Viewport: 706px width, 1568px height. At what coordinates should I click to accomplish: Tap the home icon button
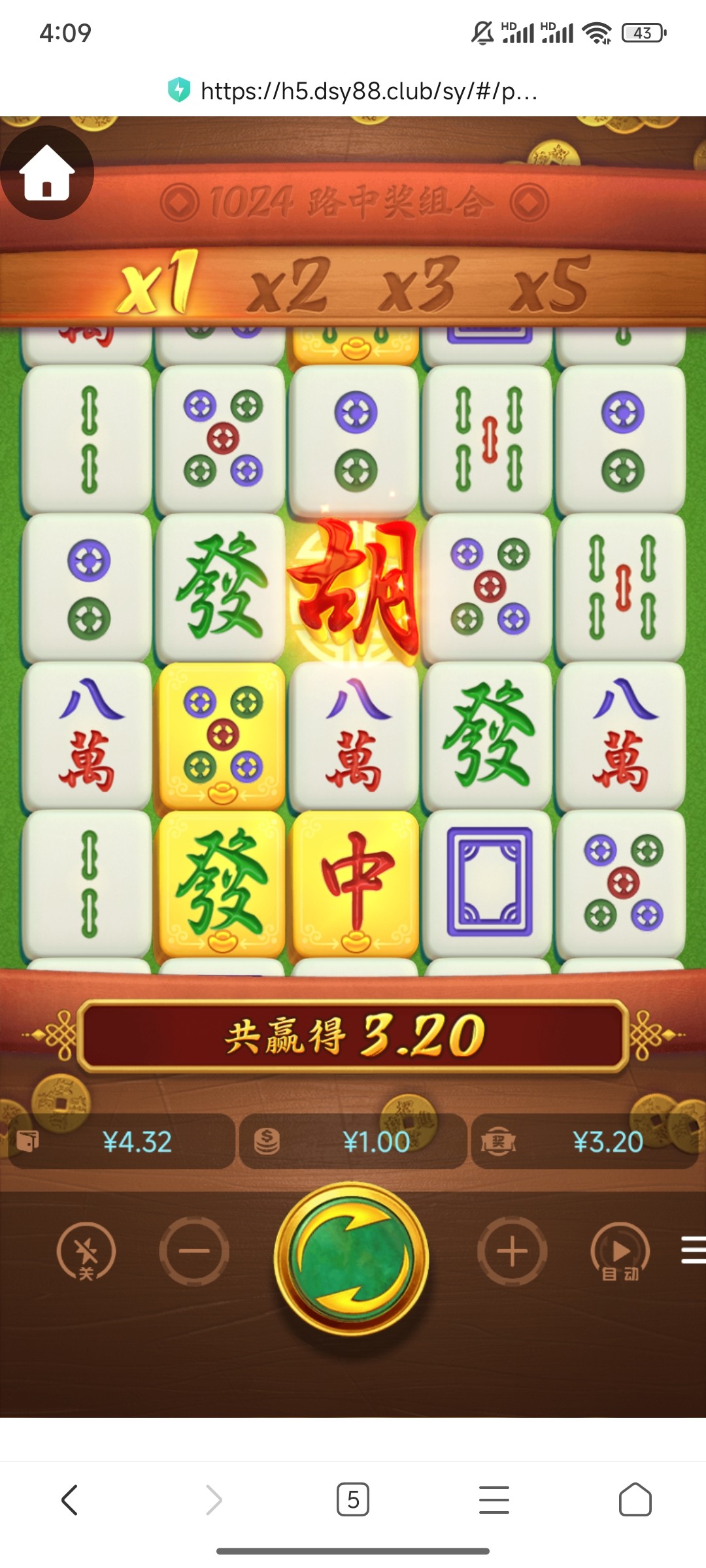point(46,173)
